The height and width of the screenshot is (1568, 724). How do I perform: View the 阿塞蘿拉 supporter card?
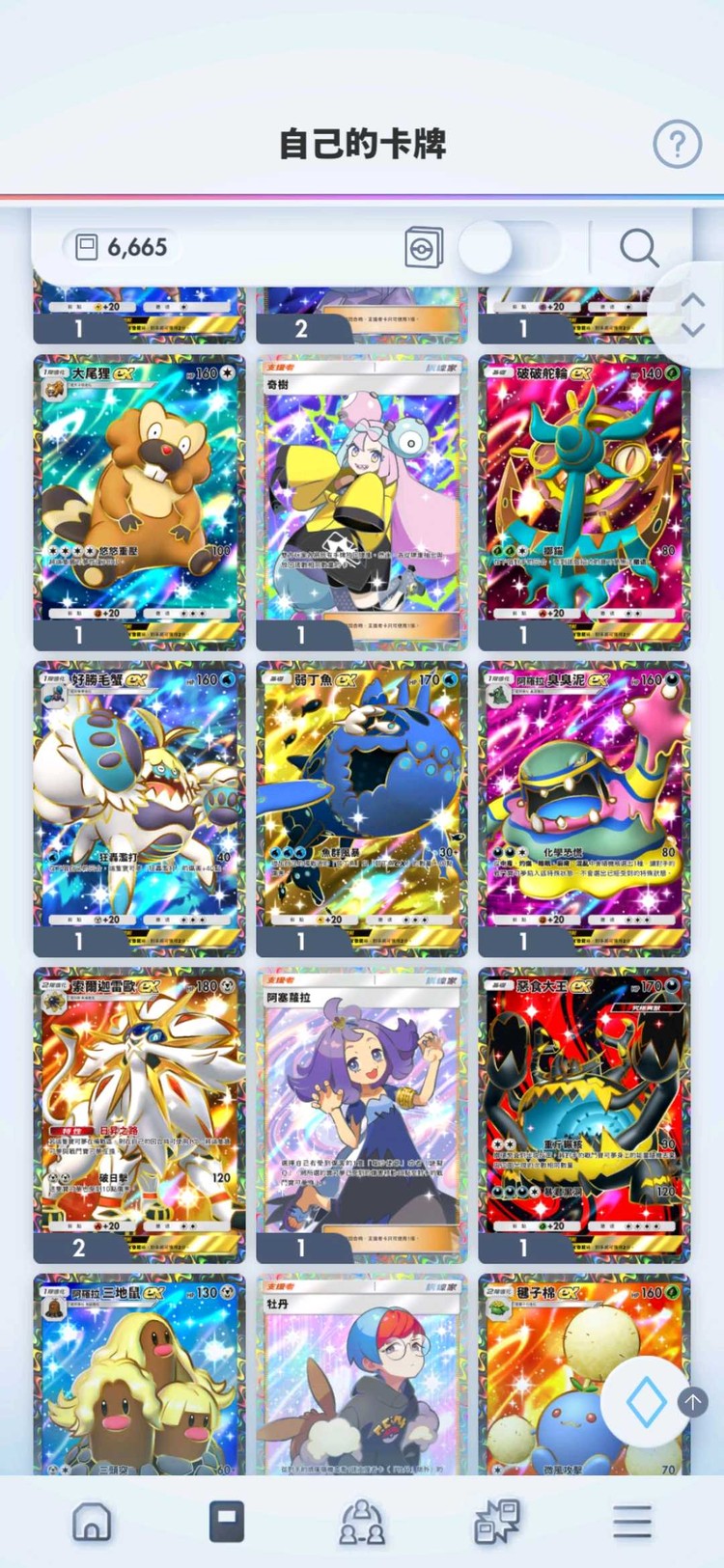(361, 1105)
